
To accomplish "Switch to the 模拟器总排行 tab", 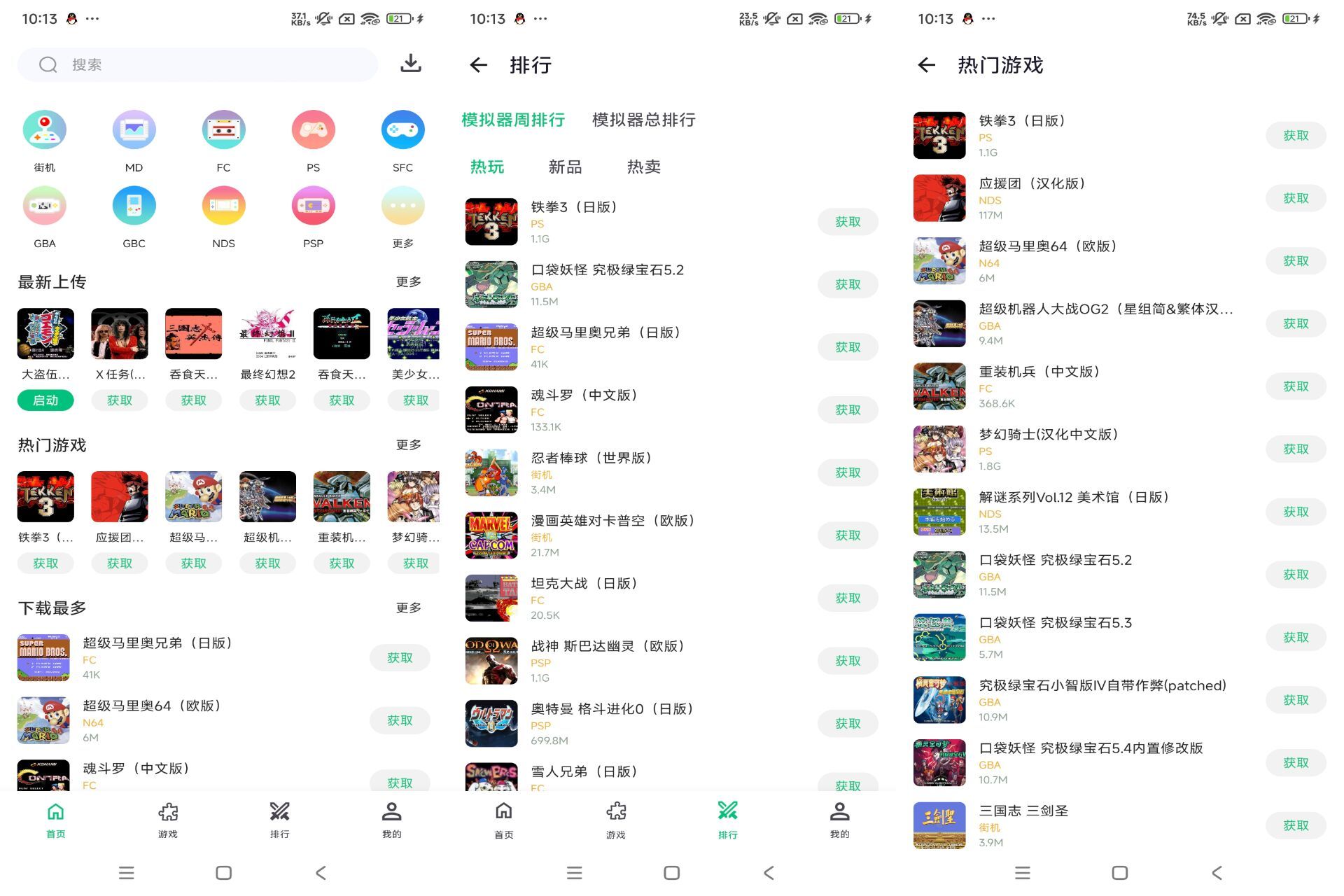I will click(x=643, y=120).
